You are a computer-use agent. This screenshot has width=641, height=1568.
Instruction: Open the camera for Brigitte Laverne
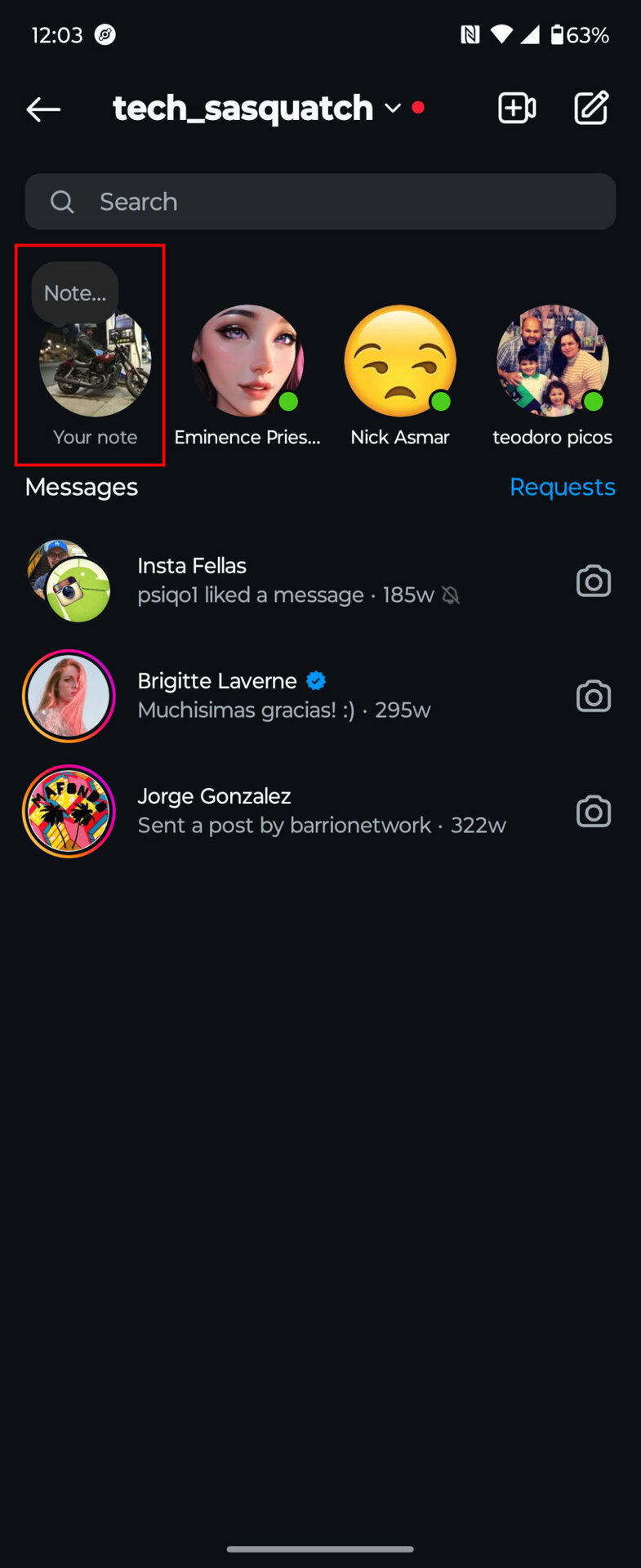click(x=594, y=697)
